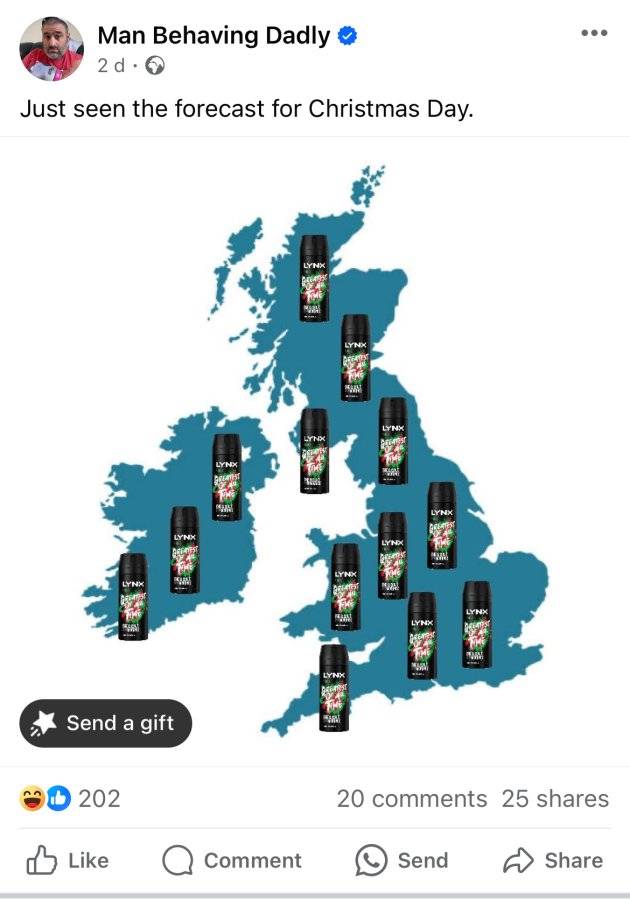Open the Man Behaving Dadly page name

click(x=213, y=36)
